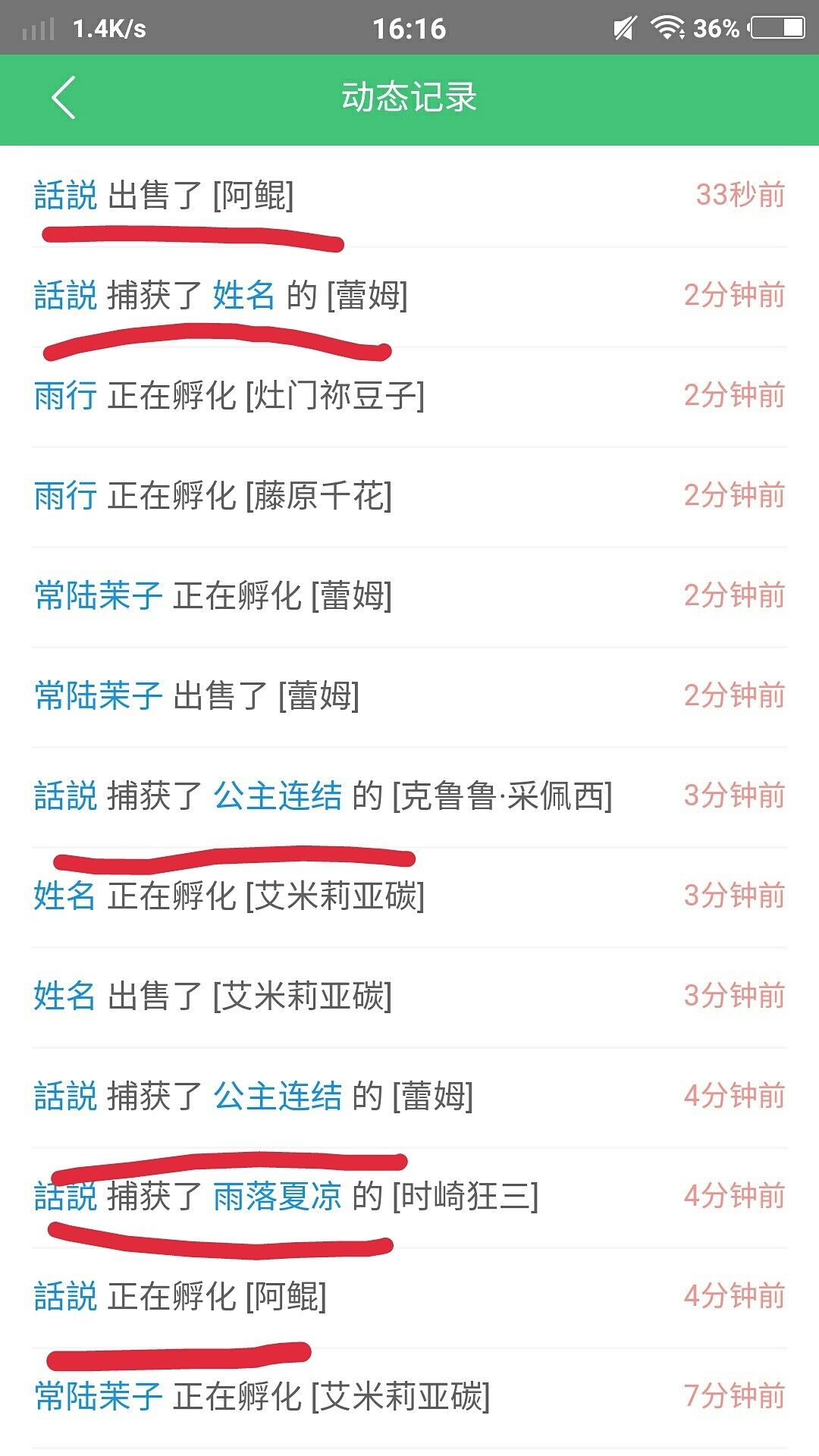Open 雨落夏凉 link in the [时崎狂三] entry
Screen dimensions: 819x1456
(x=278, y=1196)
